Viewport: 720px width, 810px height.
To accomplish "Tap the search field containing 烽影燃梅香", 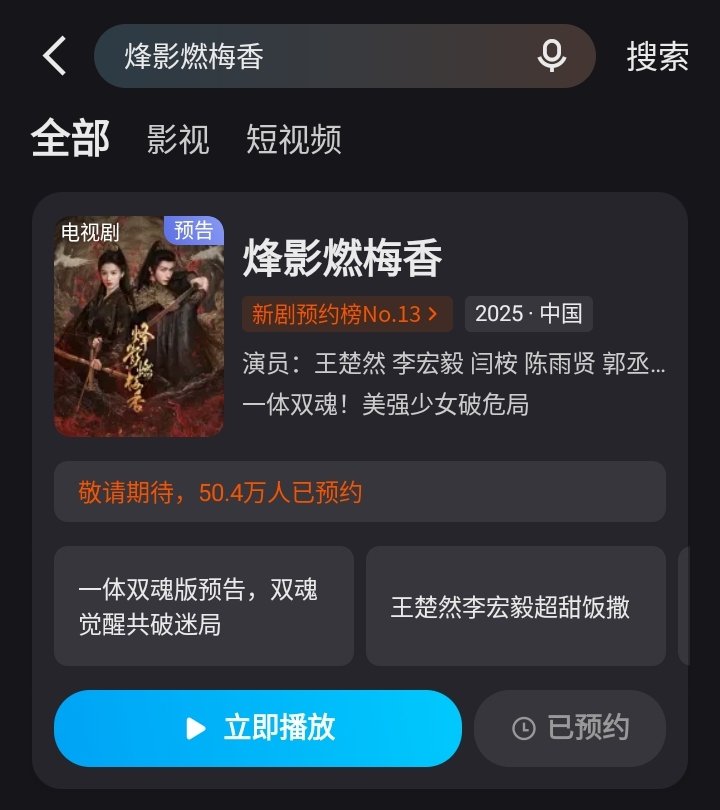I will pos(320,56).
